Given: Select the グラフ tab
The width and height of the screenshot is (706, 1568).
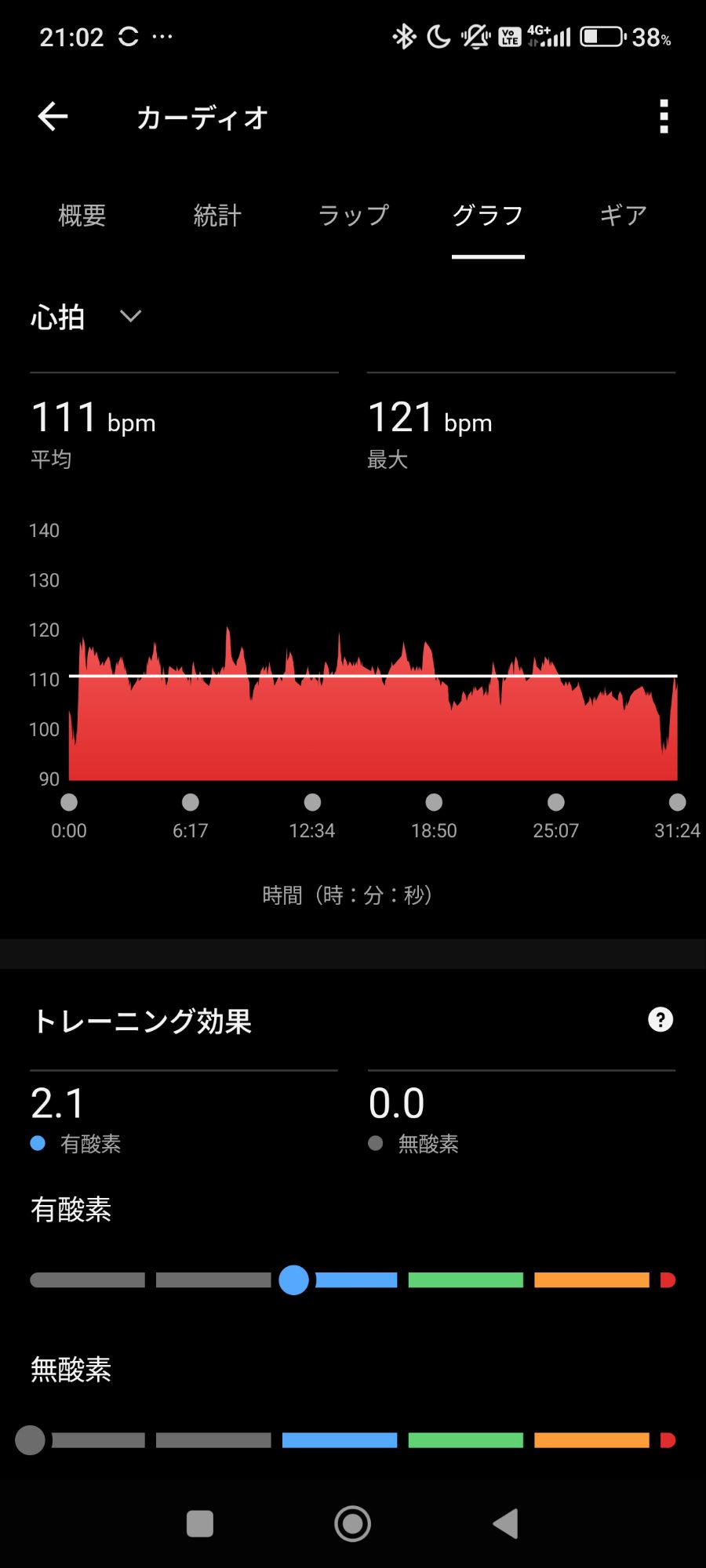Looking at the screenshot, I should [x=488, y=215].
